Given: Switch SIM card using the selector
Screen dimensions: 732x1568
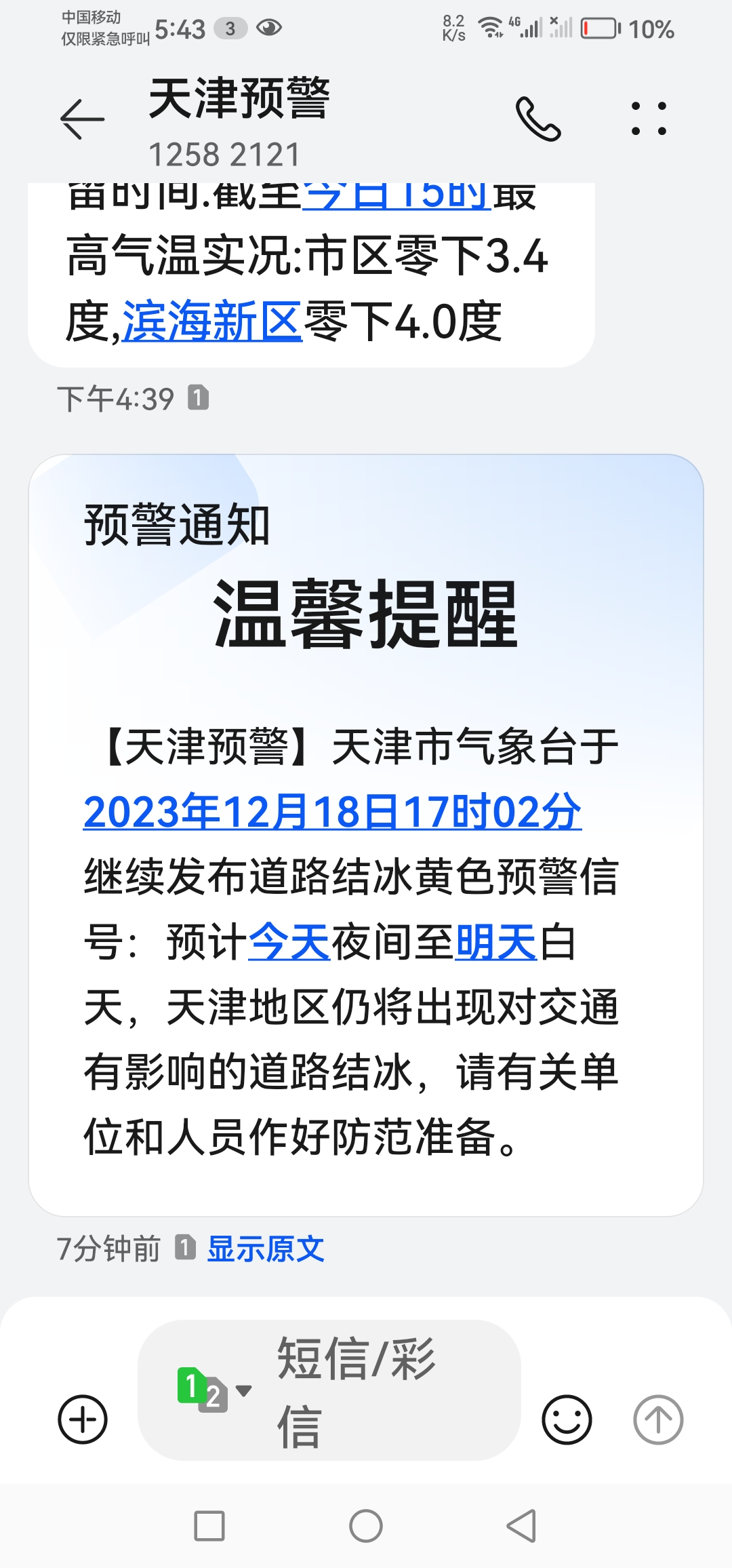Looking at the screenshot, I should point(213,1390).
